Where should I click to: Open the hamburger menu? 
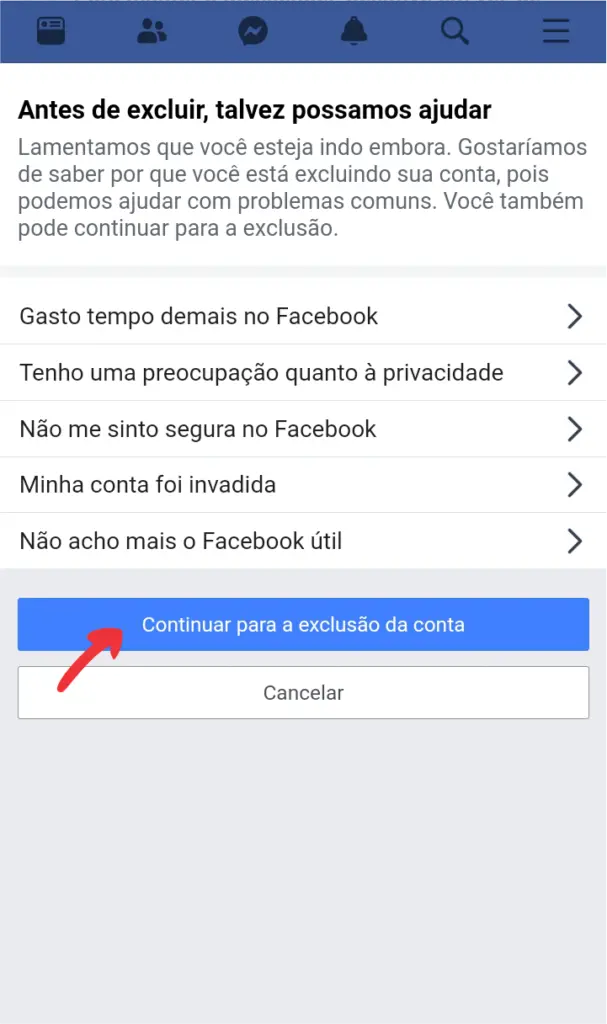tap(555, 32)
